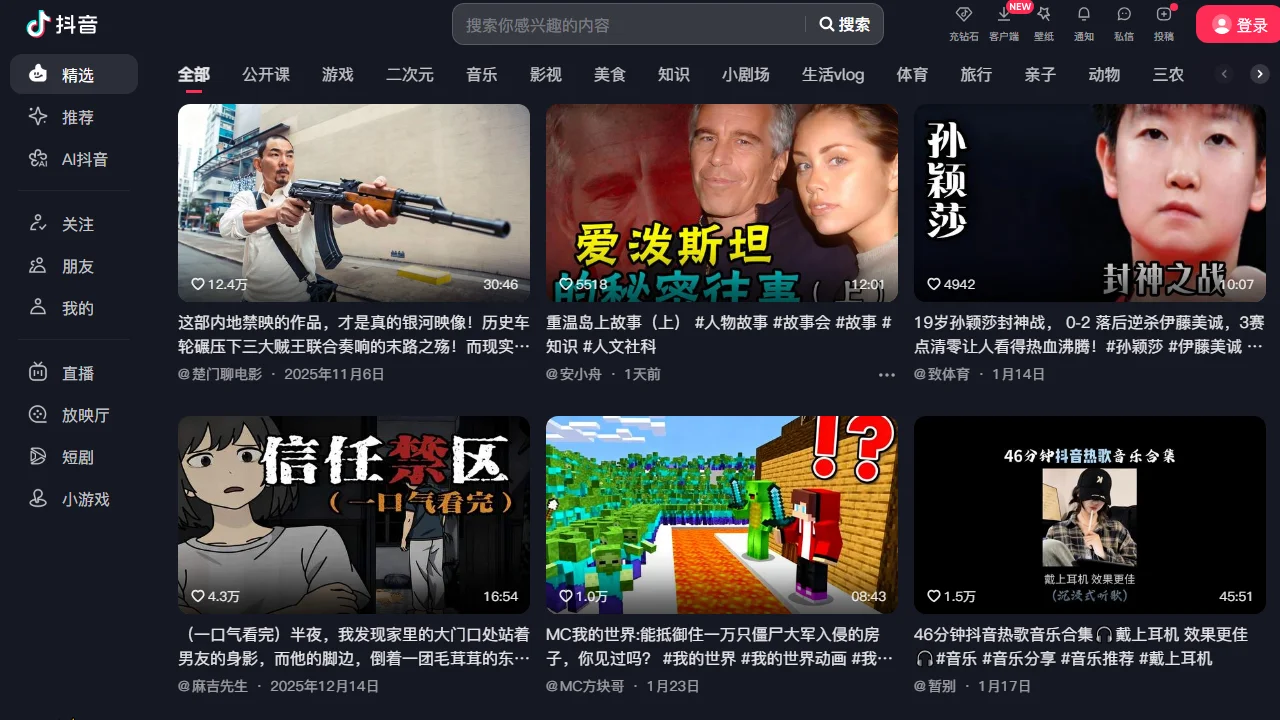Switch to the 美食 category tab
Screen dimensions: 1280x720
610,75
